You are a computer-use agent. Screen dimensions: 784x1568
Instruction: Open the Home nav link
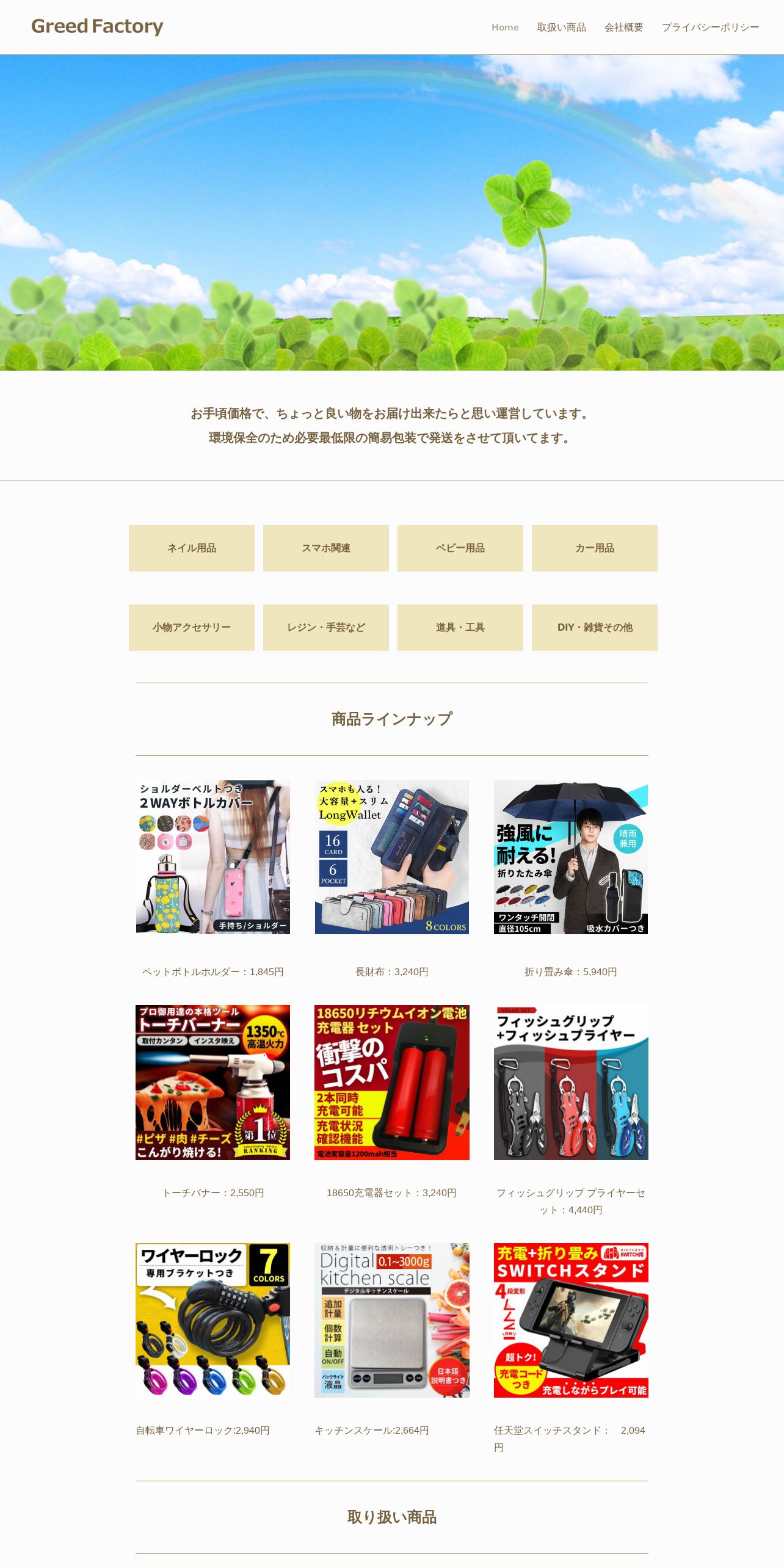[x=505, y=27]
